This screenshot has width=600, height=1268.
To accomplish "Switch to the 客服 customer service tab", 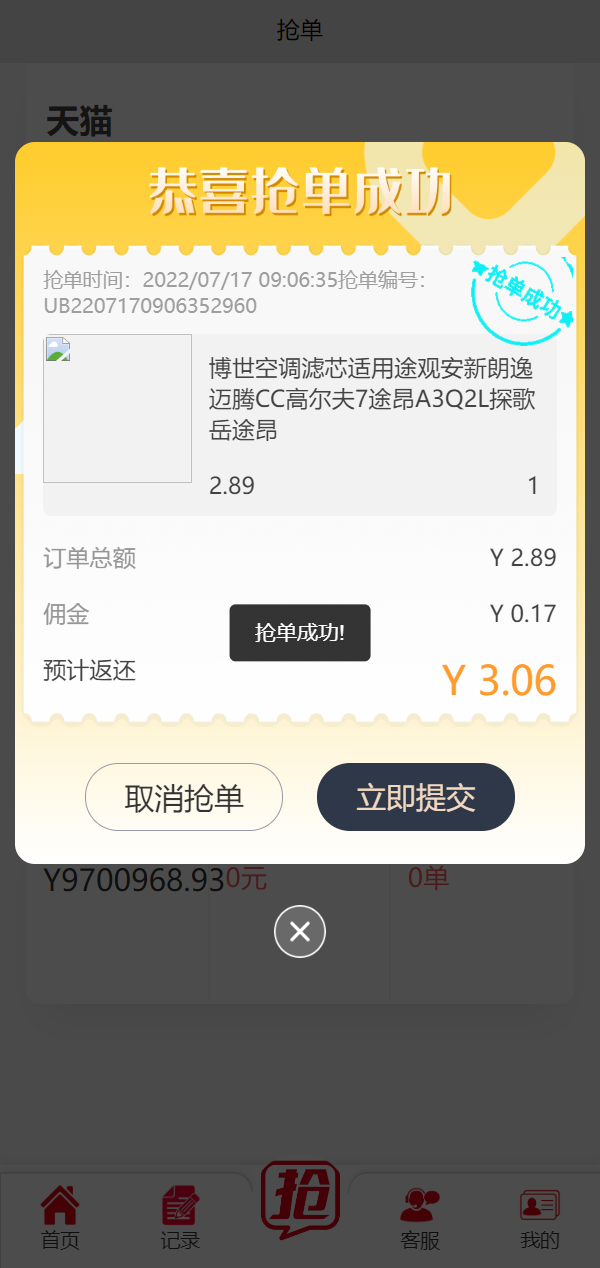I will coord(420,1217).
